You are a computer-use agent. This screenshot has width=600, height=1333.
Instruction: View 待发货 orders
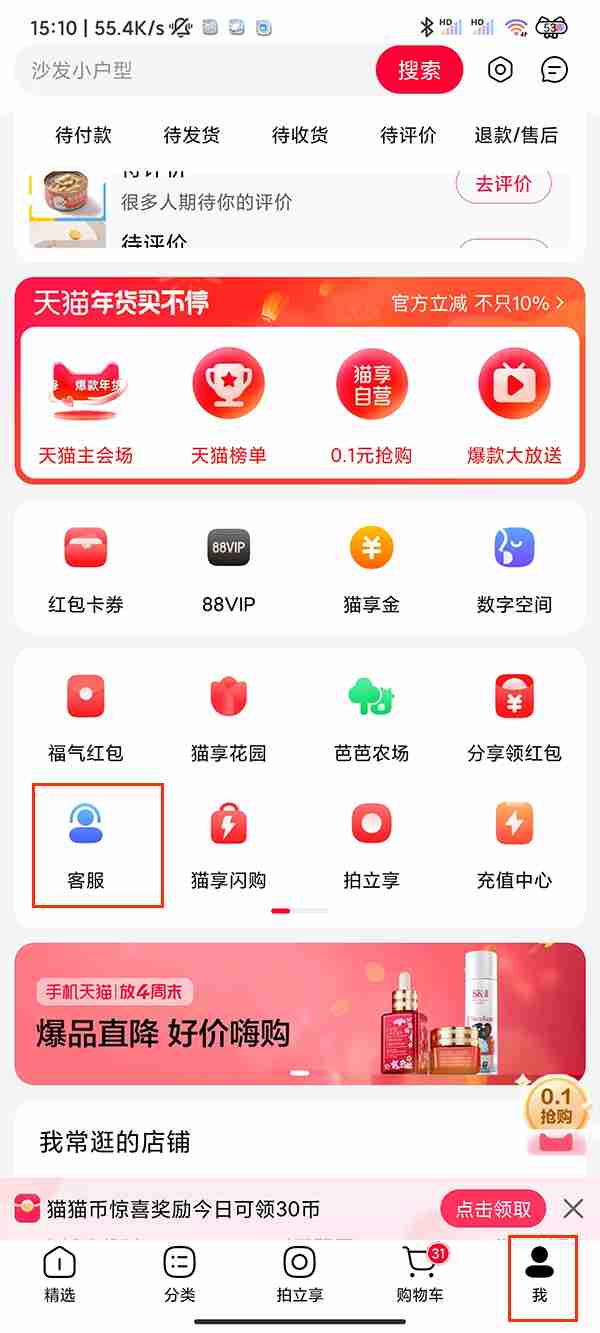(191, 135)
